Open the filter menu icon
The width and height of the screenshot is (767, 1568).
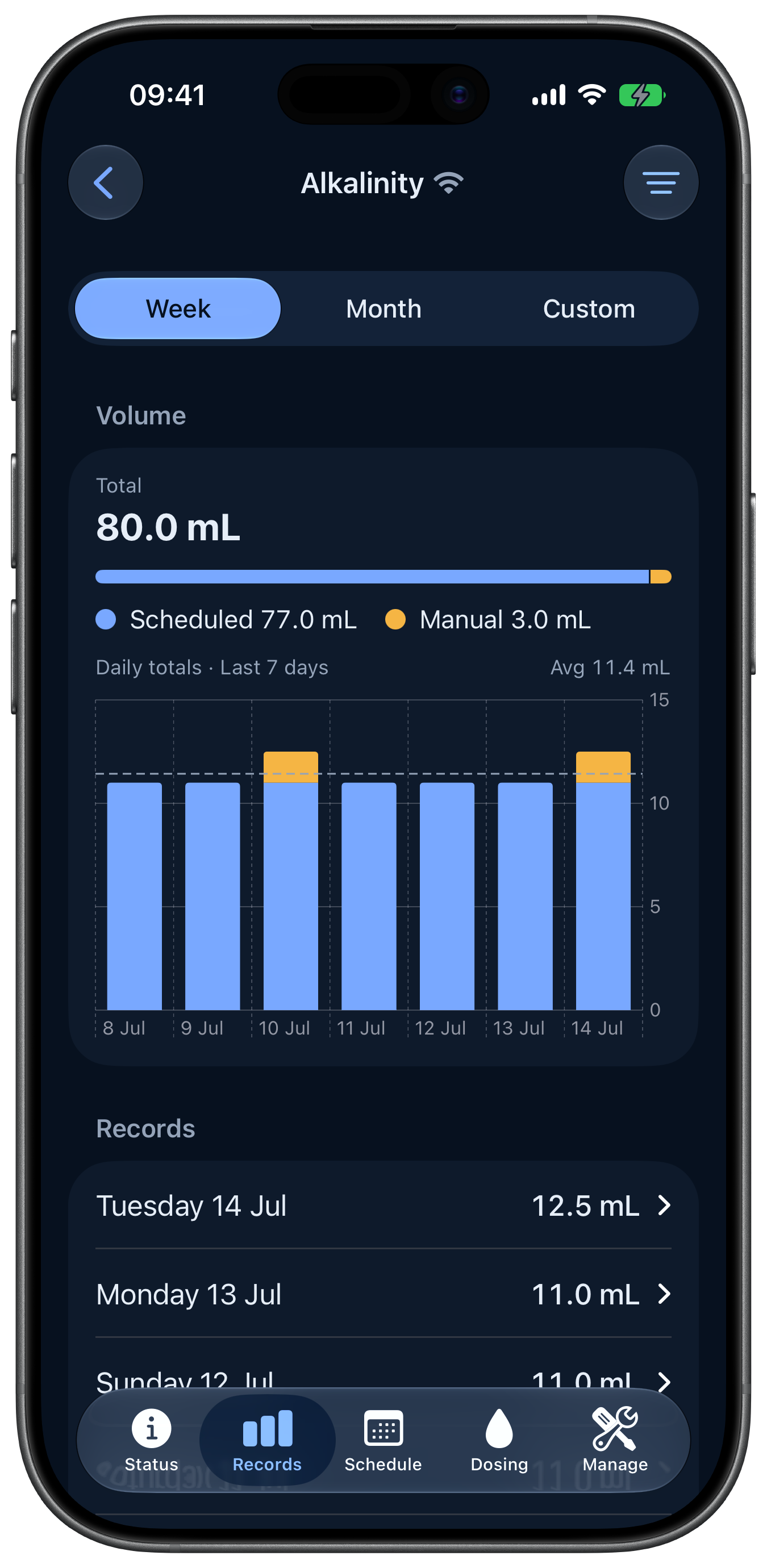(660, 182)
